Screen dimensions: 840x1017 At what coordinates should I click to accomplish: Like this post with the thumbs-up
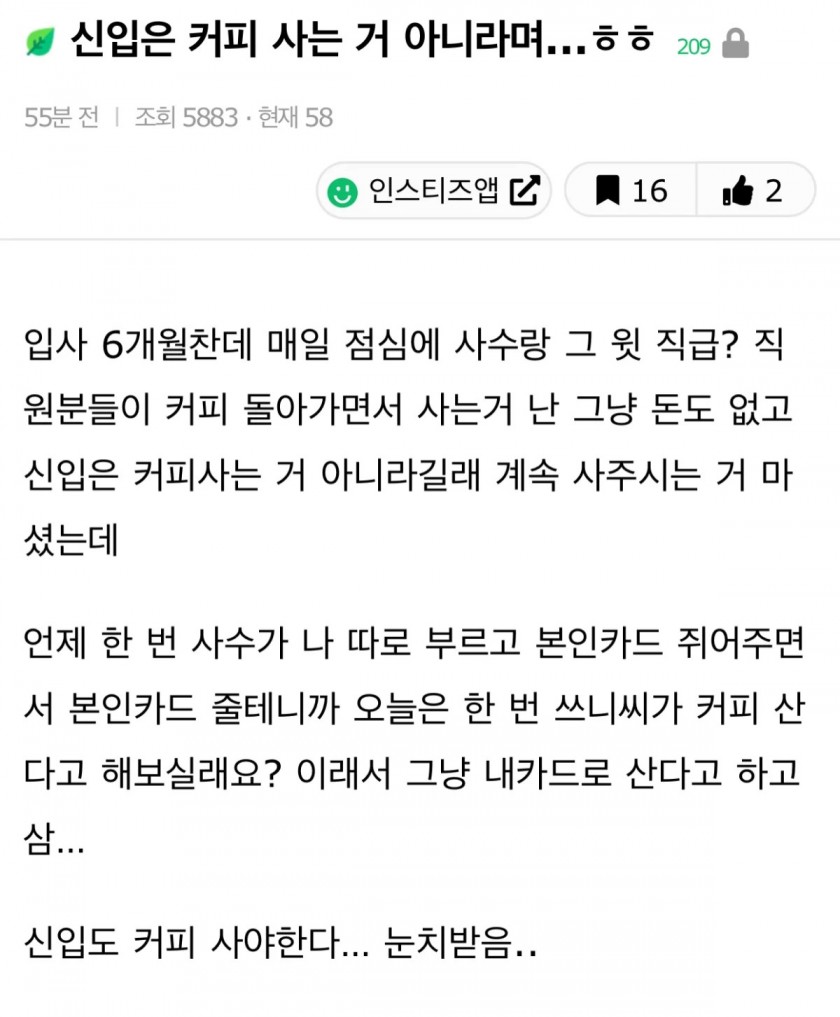pos(752,190)
